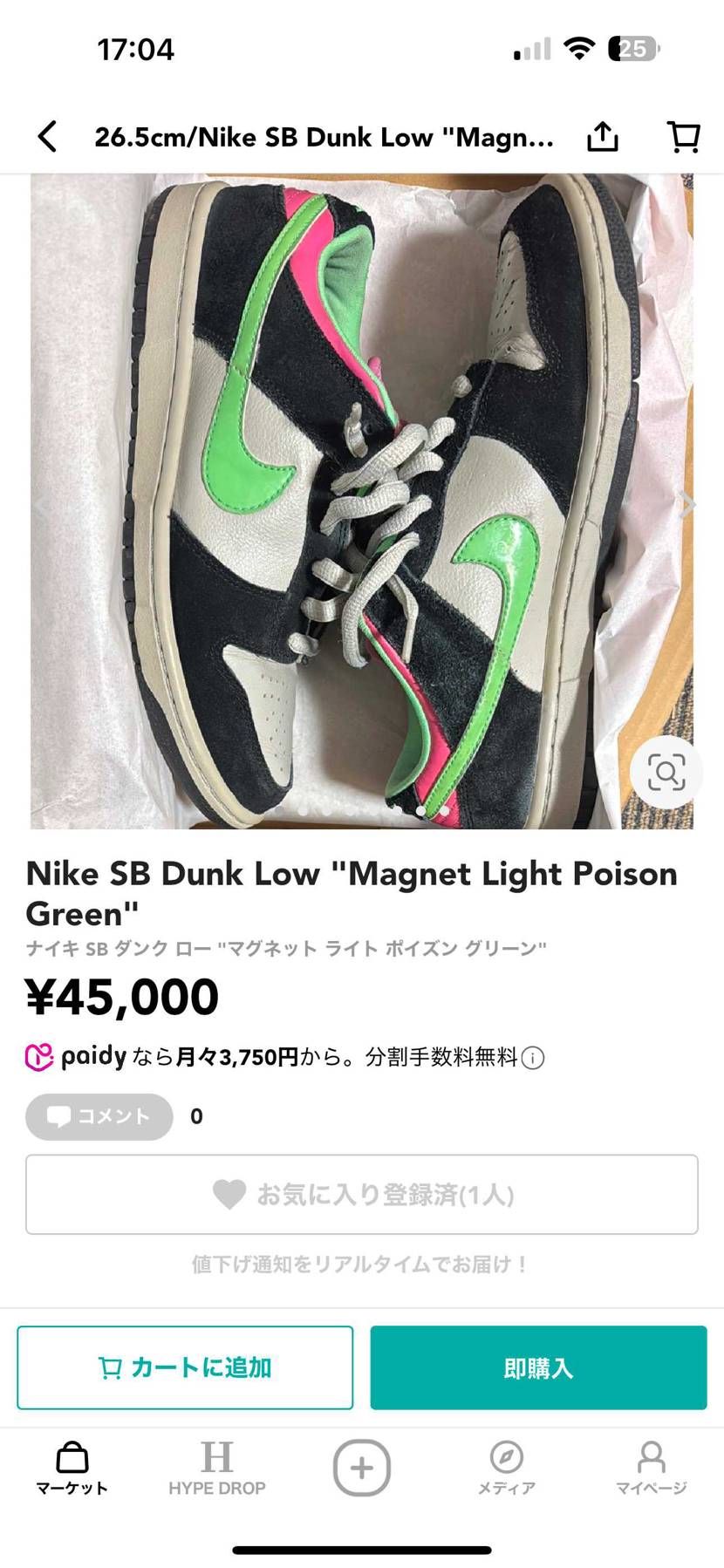Switch to the メディア tab
Image resolution: width=724 pixels, height=1568 pixels.
point(507,1469)
